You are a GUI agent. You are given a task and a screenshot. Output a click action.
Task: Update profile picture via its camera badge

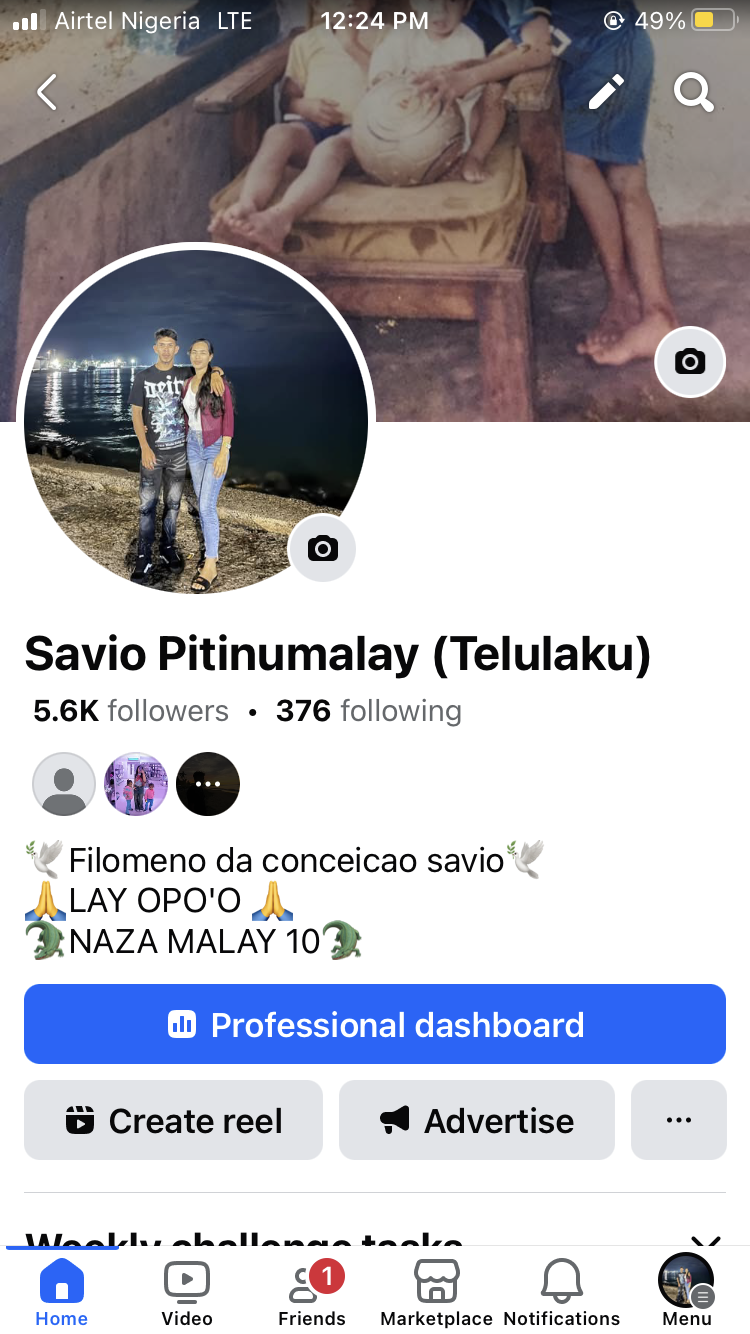tap(322, 548)
